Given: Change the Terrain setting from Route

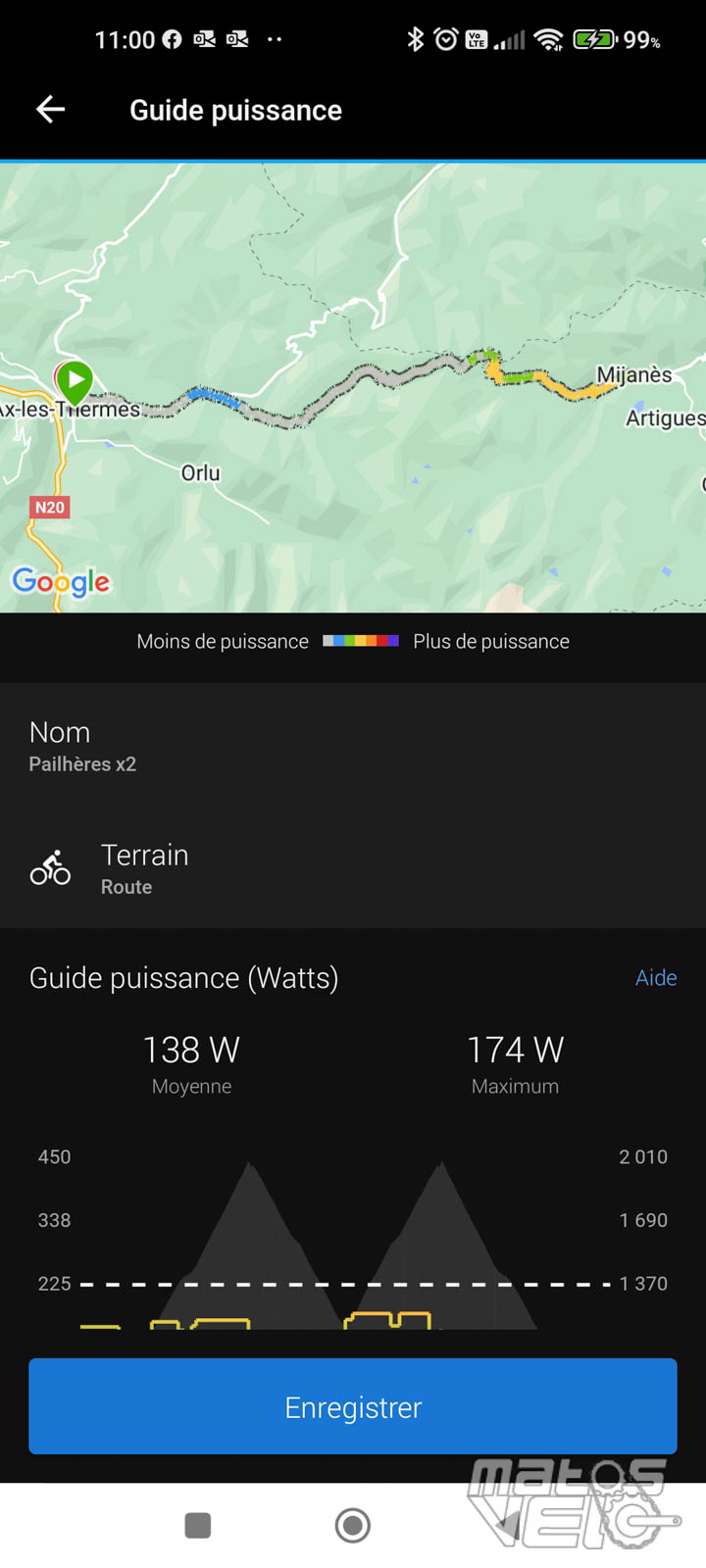Looking at the screenshot, I should click(x=353, y=868).
